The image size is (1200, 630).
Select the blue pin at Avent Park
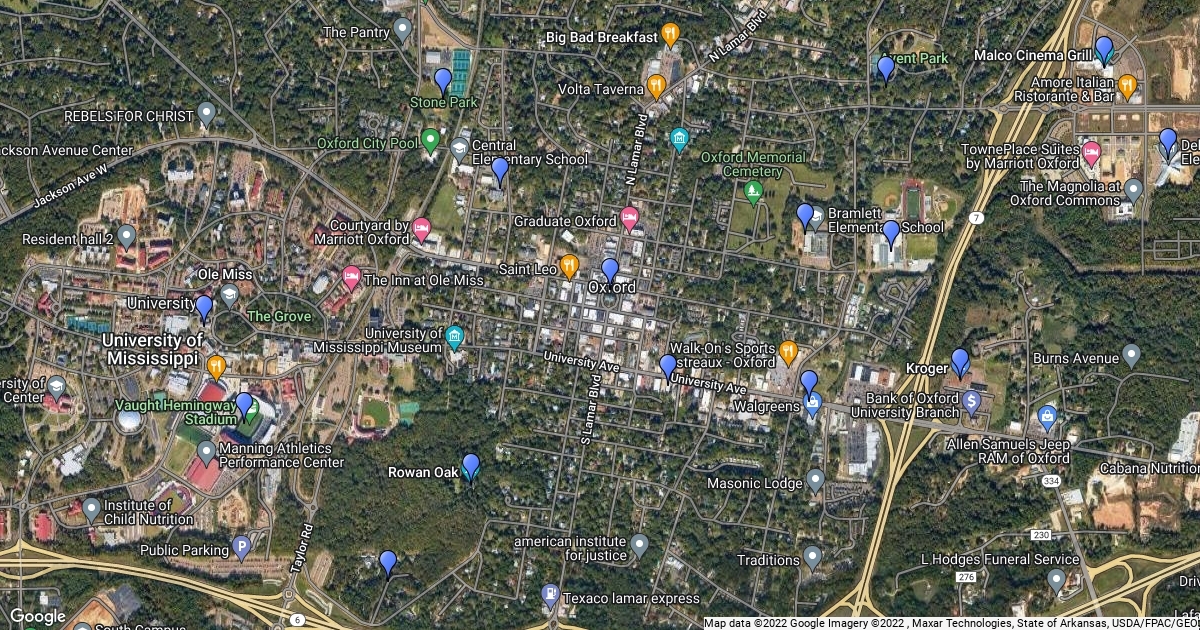click(885, 68)
